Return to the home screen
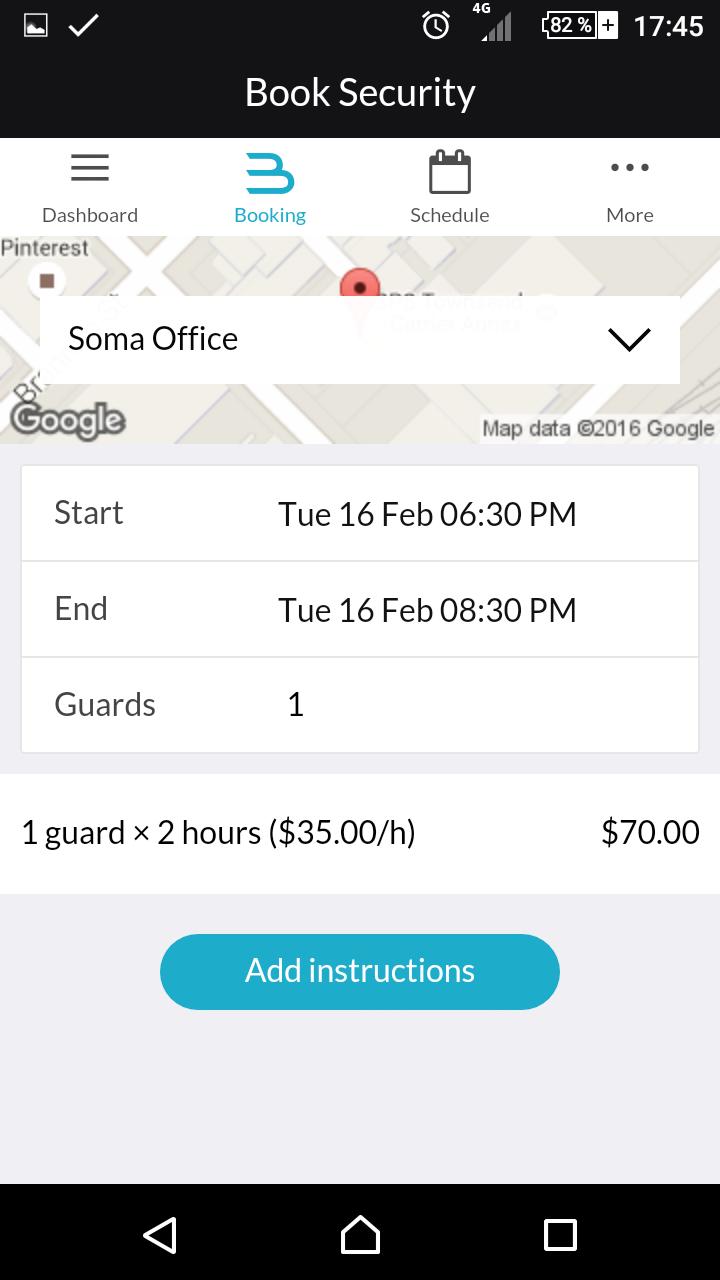This screenshot has height=1280, width=720. click(x=360, y=1235)
